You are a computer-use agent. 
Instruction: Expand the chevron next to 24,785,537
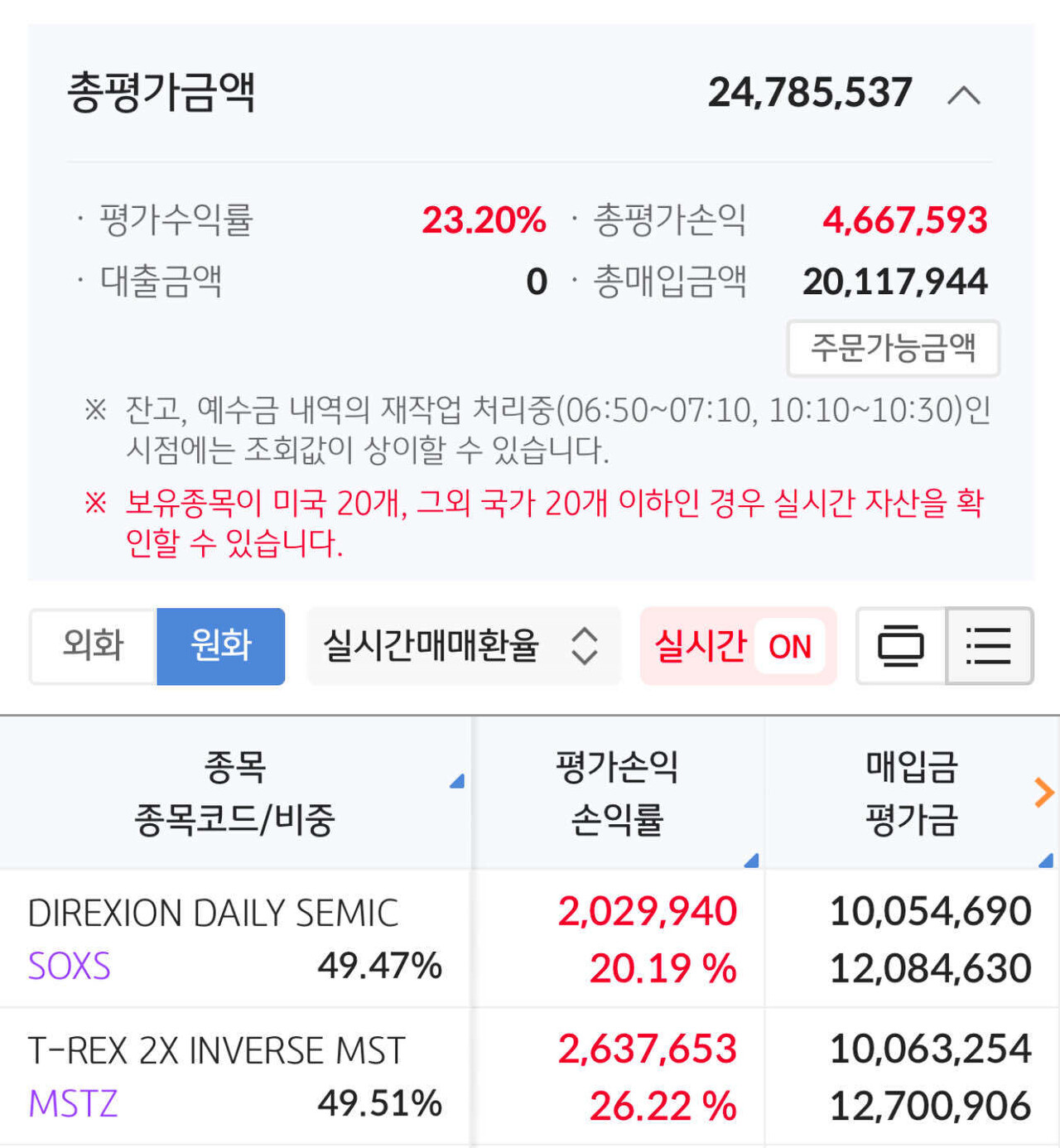tap(962, 94)
